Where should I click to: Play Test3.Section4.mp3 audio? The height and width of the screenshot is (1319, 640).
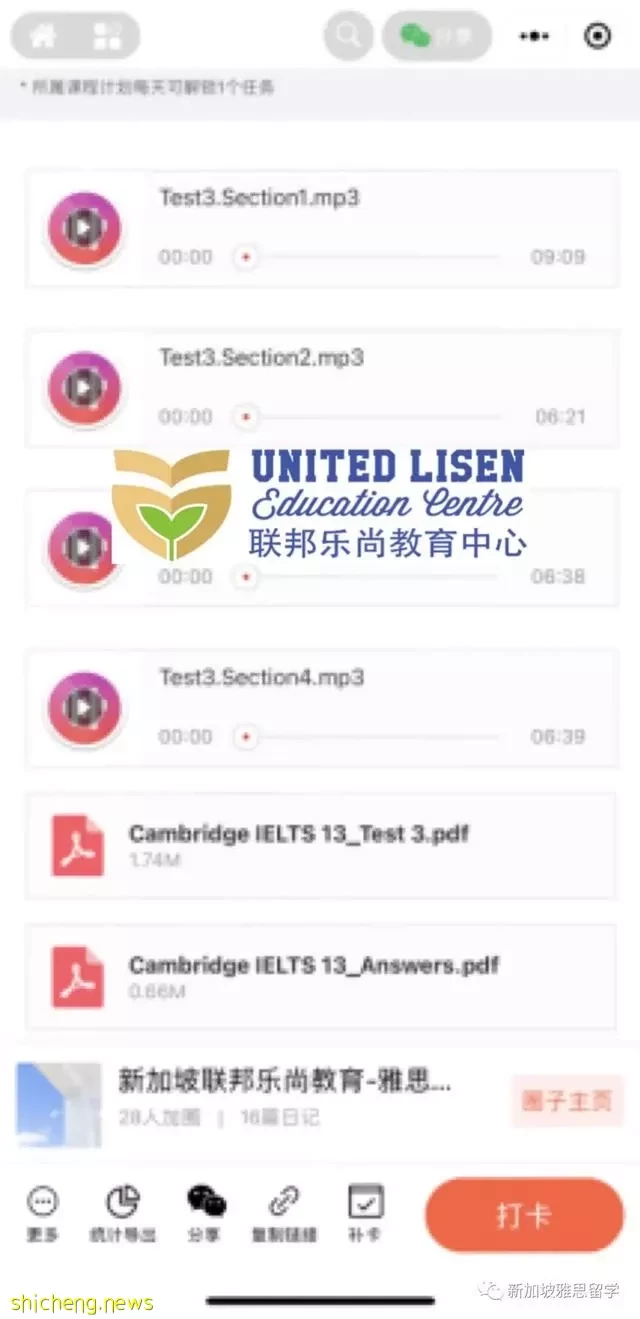click(85, 708)
